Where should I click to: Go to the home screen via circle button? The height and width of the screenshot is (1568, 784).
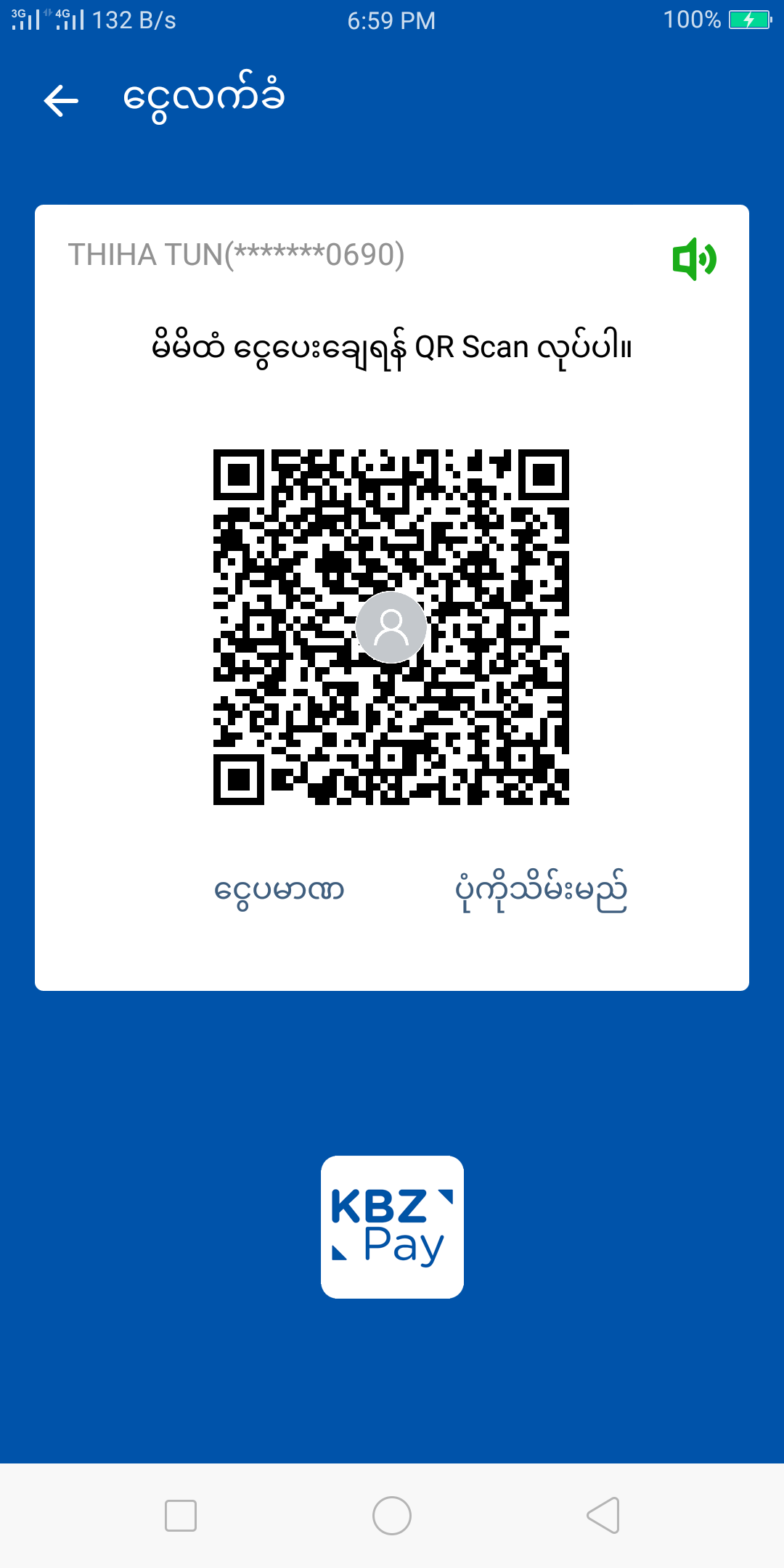pos(392,1516)
